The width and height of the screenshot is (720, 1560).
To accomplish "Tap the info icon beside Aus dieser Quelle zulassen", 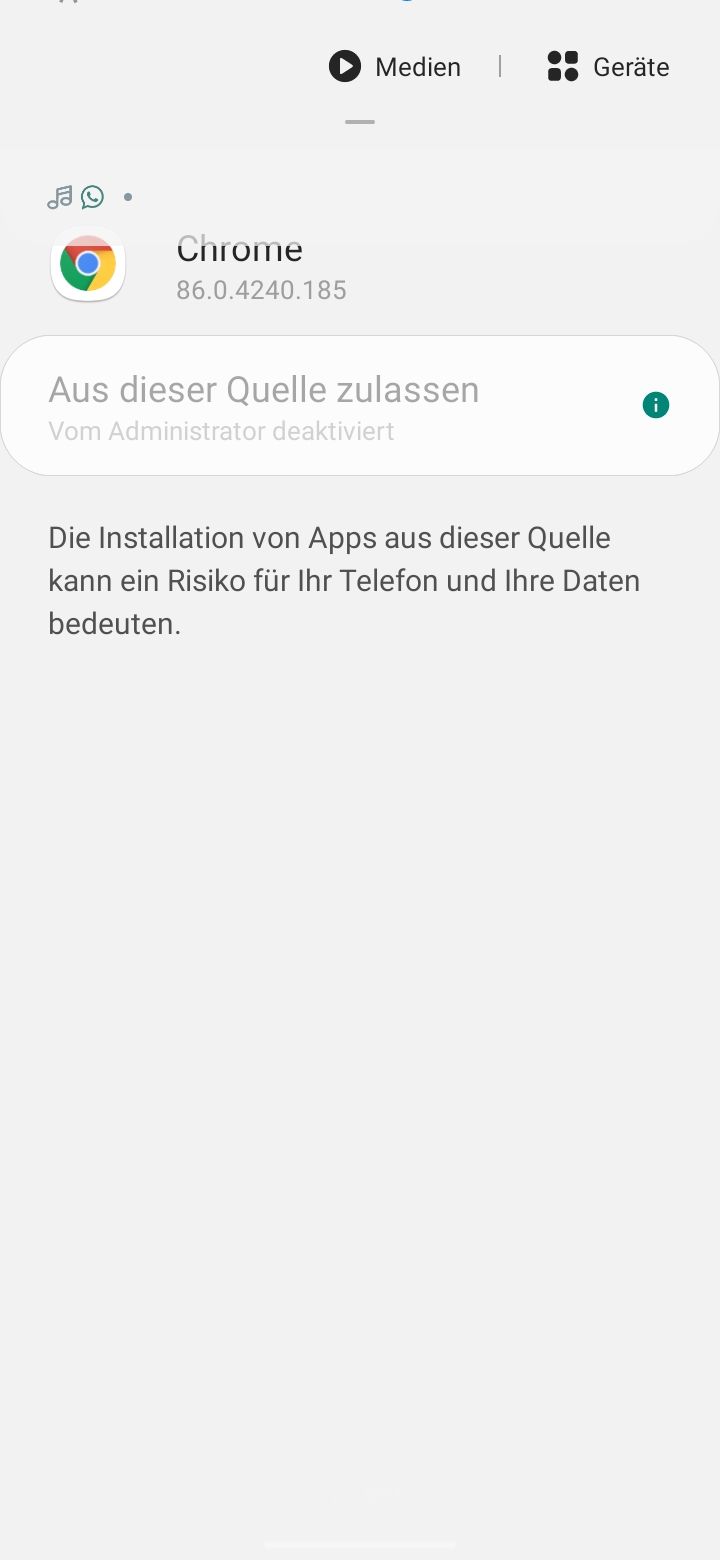I will tap(656, 405).
